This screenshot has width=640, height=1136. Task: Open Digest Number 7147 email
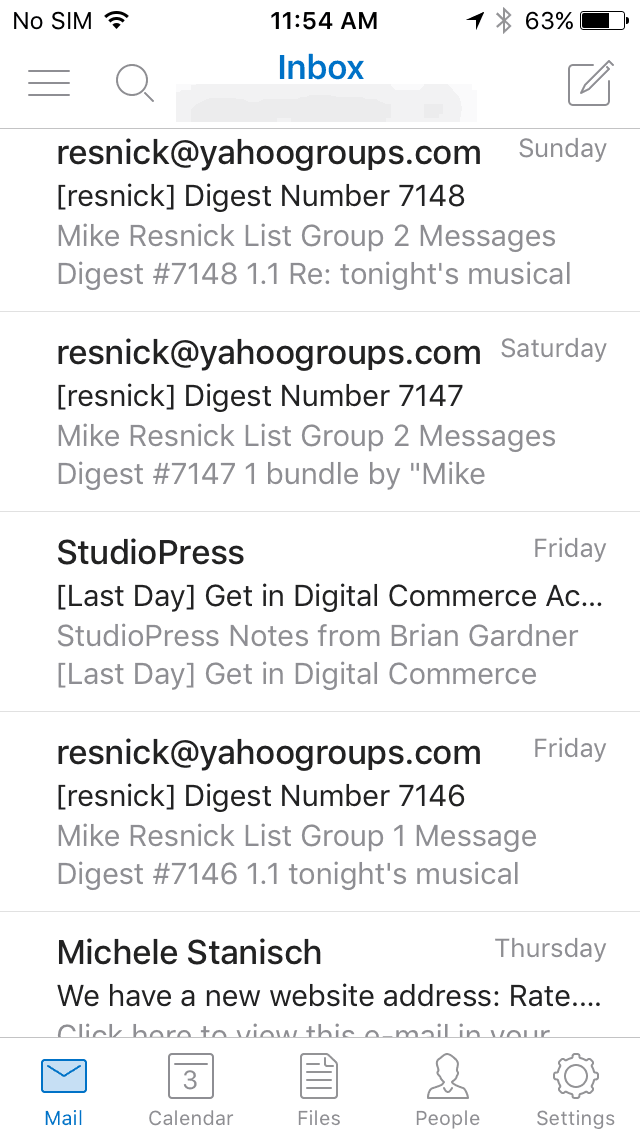pyautogui.click(x=320, y=412)
